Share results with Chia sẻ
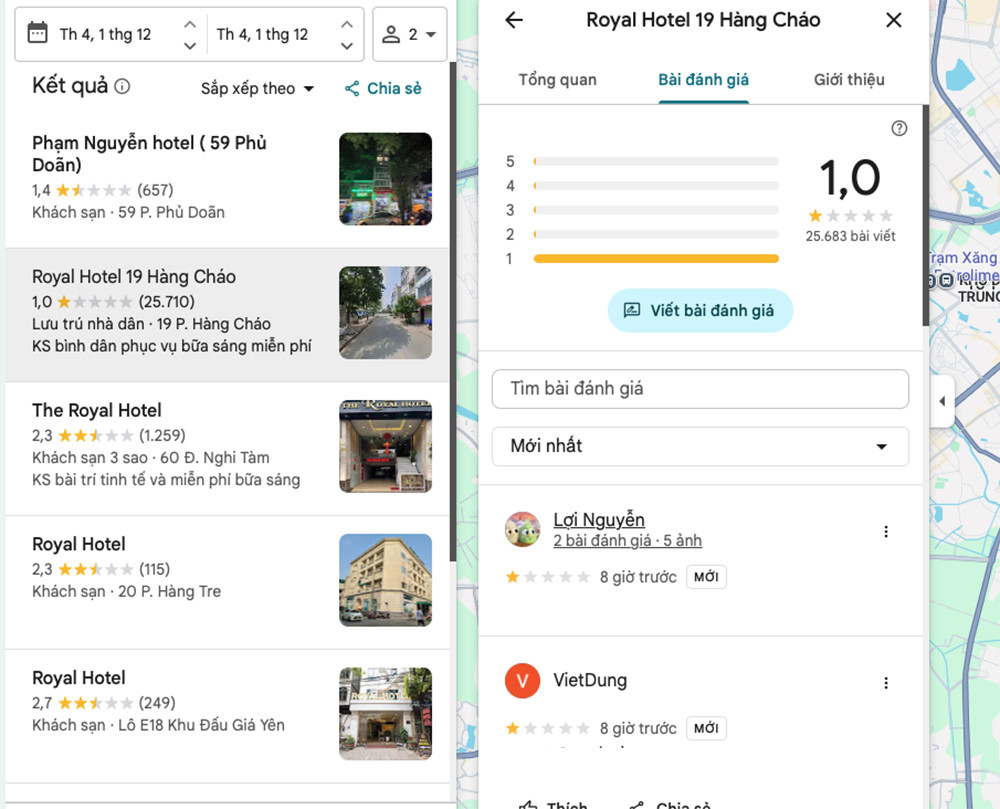This screenshot has width=1000, height=809. click(383, 89)
